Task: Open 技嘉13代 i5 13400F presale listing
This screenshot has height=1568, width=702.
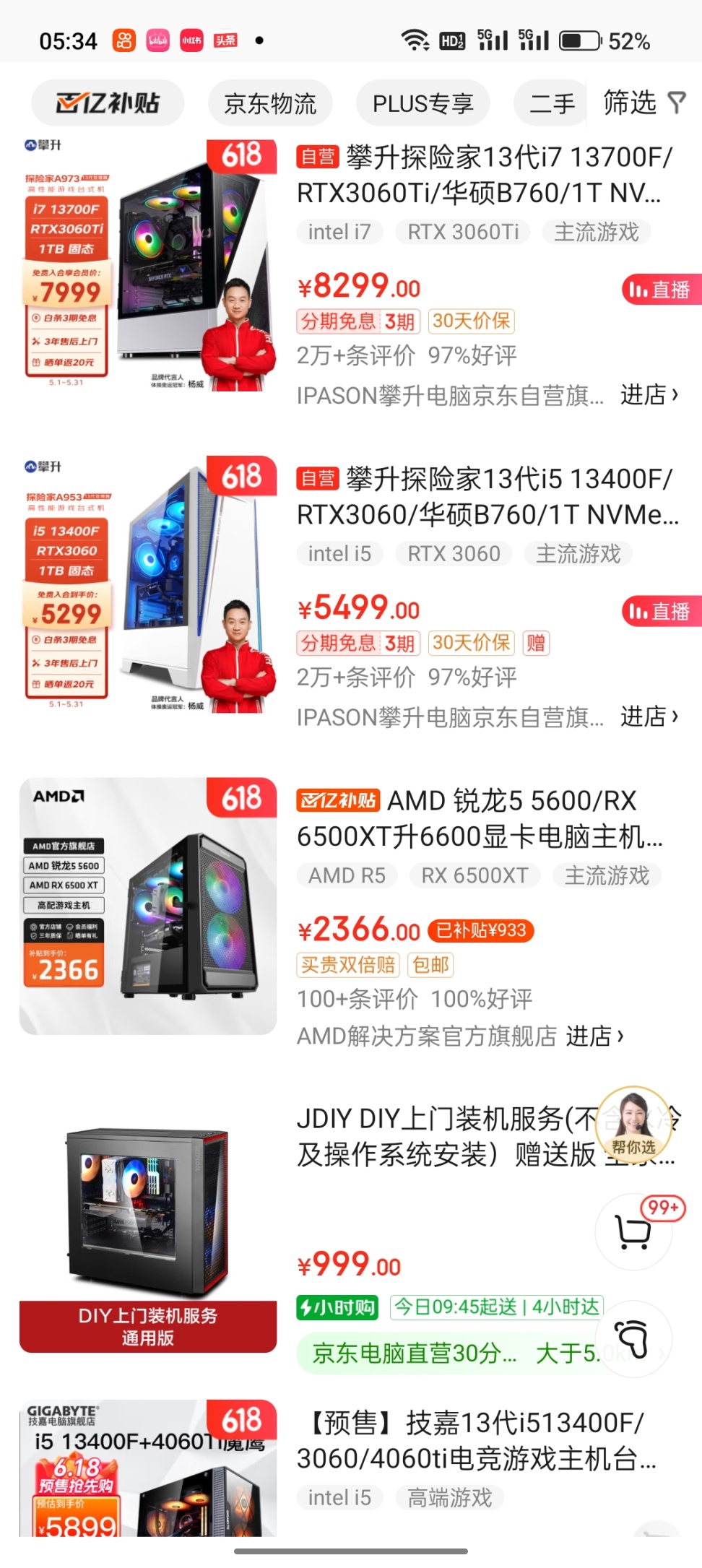Action: pyautogui.click(x=477, y=1440)
